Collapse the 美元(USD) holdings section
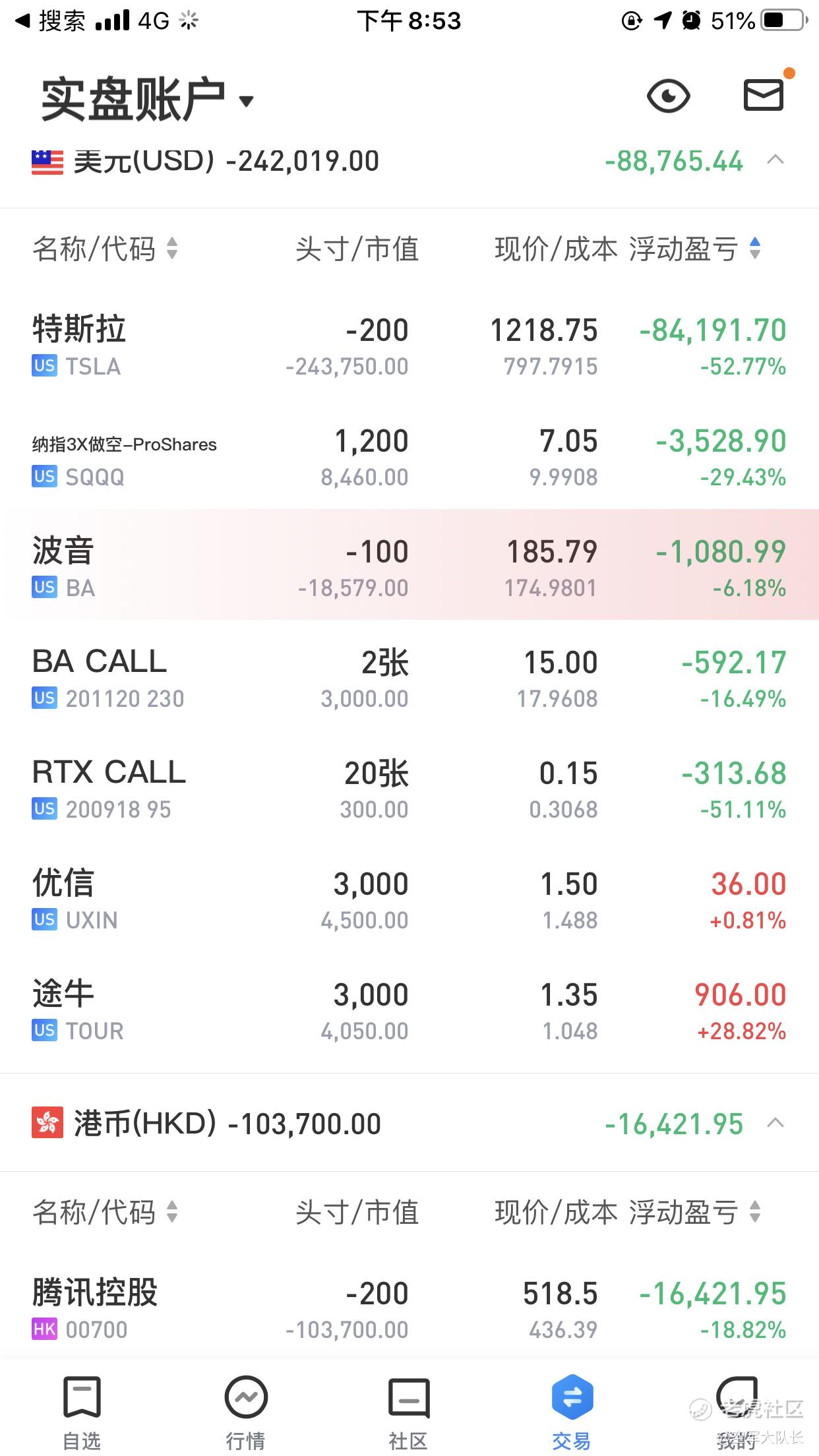Screen dimensions: 819x1456 coord(776,160)
